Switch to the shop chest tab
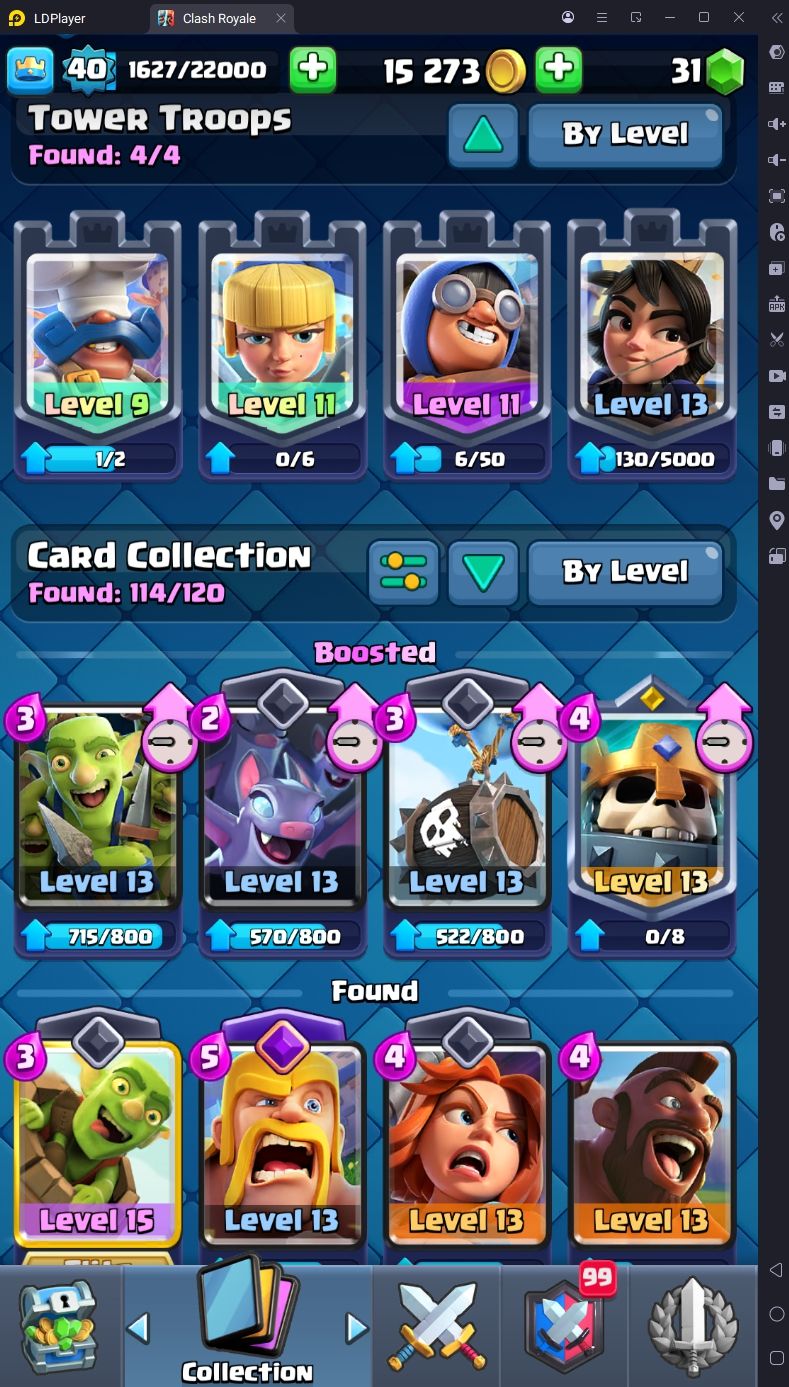The image size is (789, 1387). 60,1326
